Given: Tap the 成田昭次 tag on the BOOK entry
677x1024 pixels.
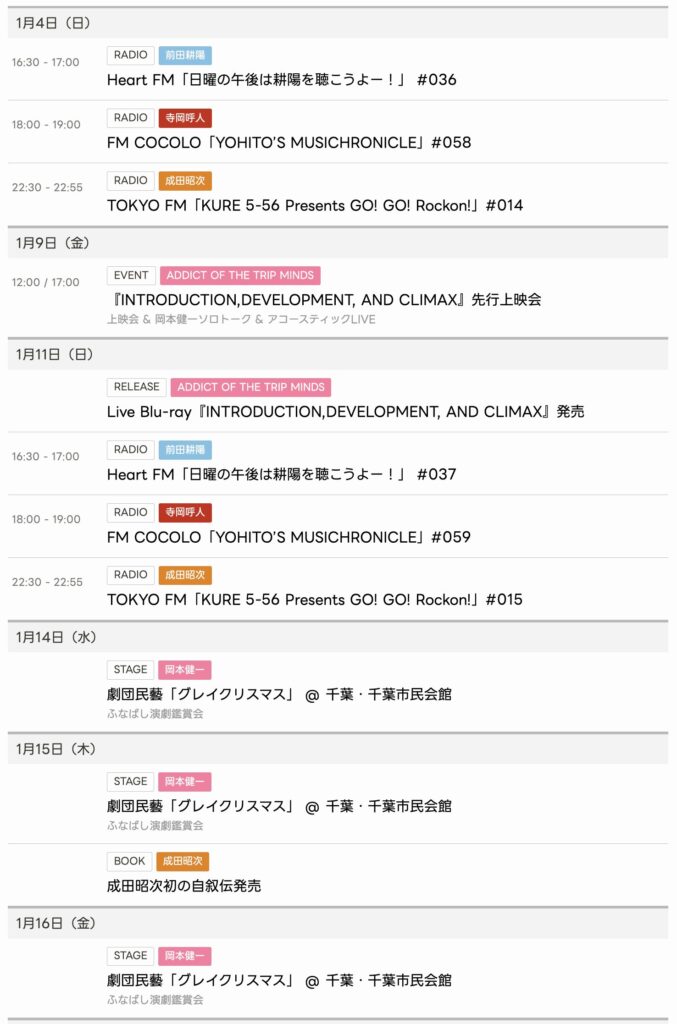Looking at the screenshot, I should [x=184, y=861].
